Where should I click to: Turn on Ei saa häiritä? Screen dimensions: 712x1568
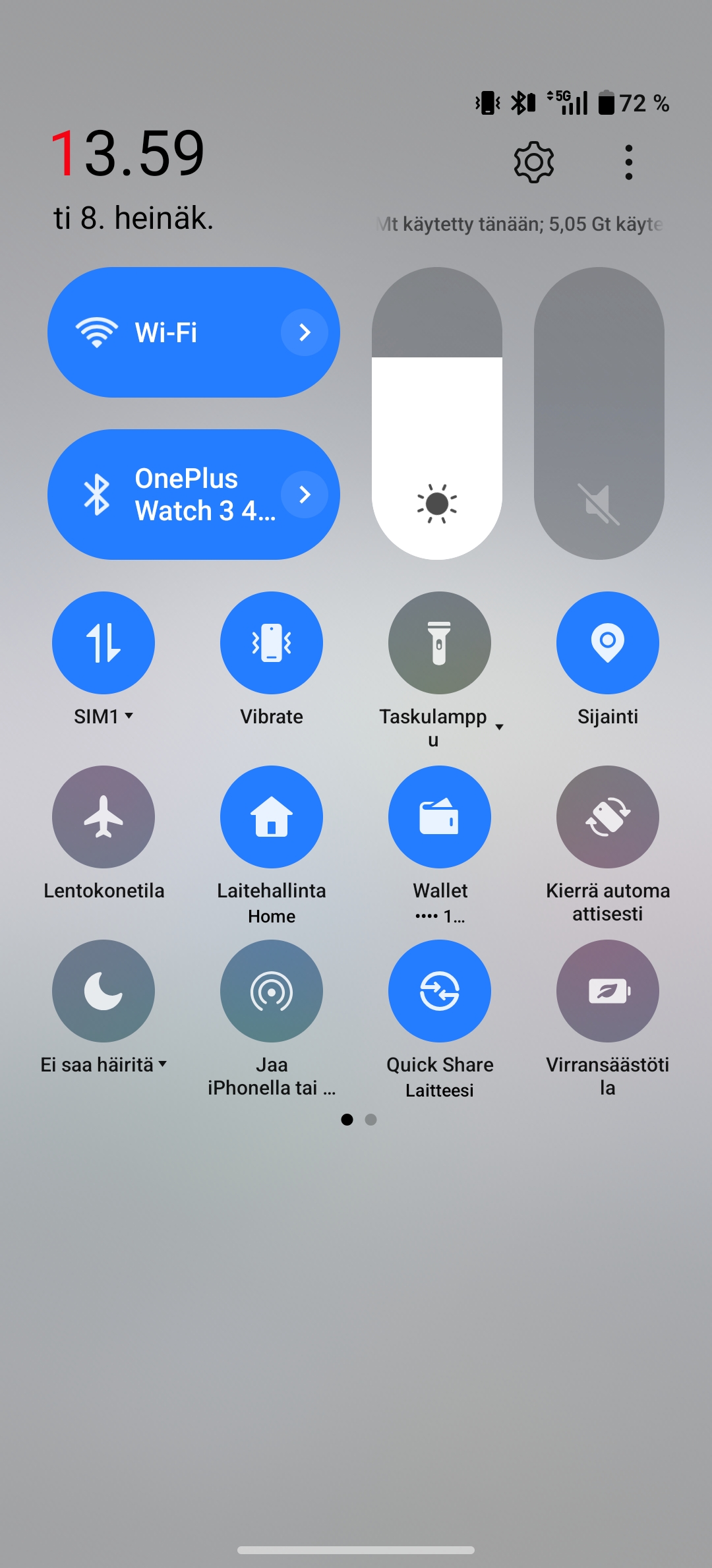click(x=104, y=991)
